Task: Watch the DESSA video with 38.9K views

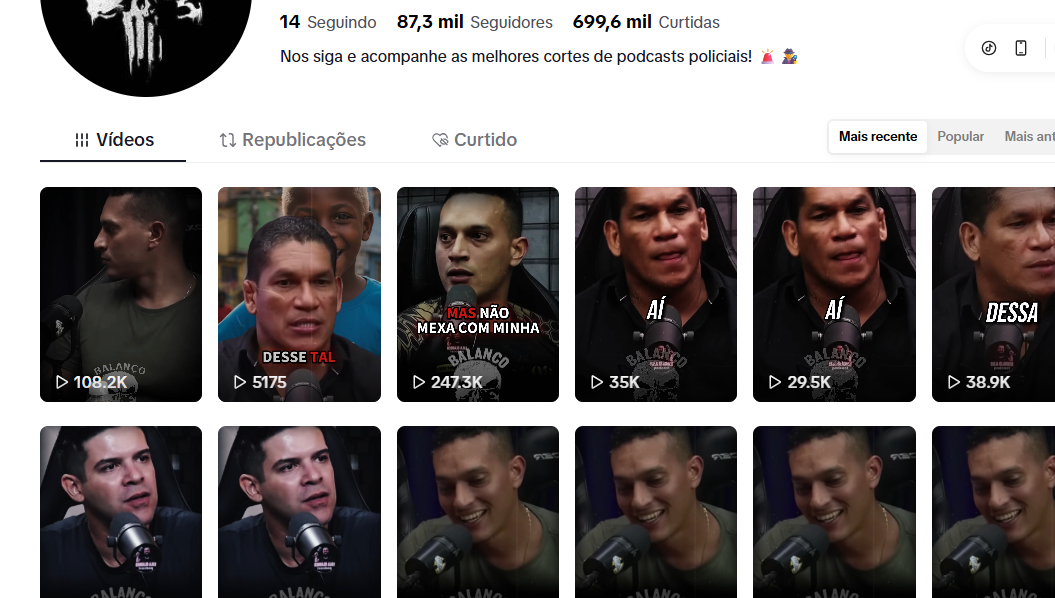Action: tap(993, 294)
